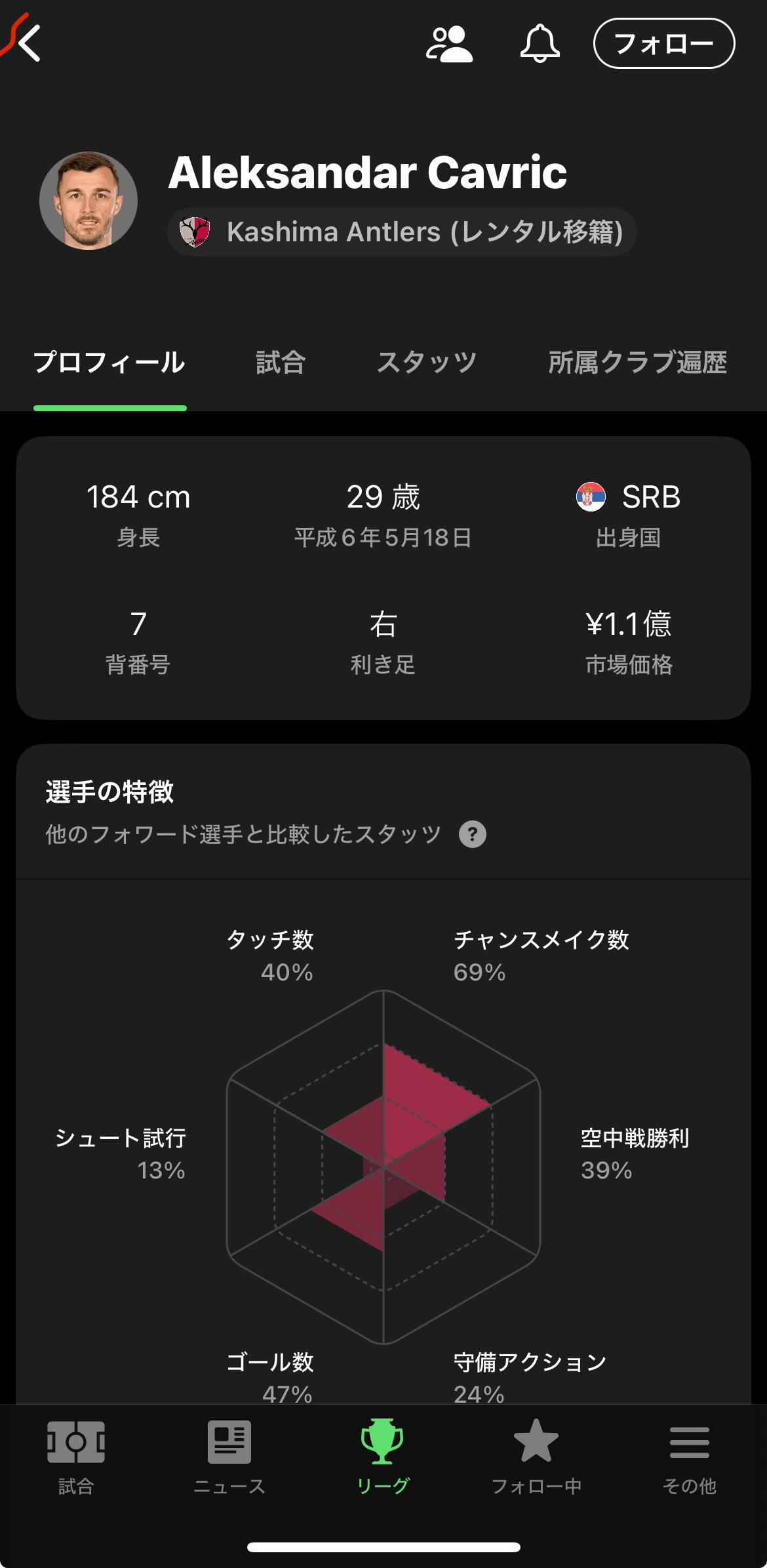Go to 試合 in bottom navigation
767x1568 pixels.
click(x=76, y=1457)
